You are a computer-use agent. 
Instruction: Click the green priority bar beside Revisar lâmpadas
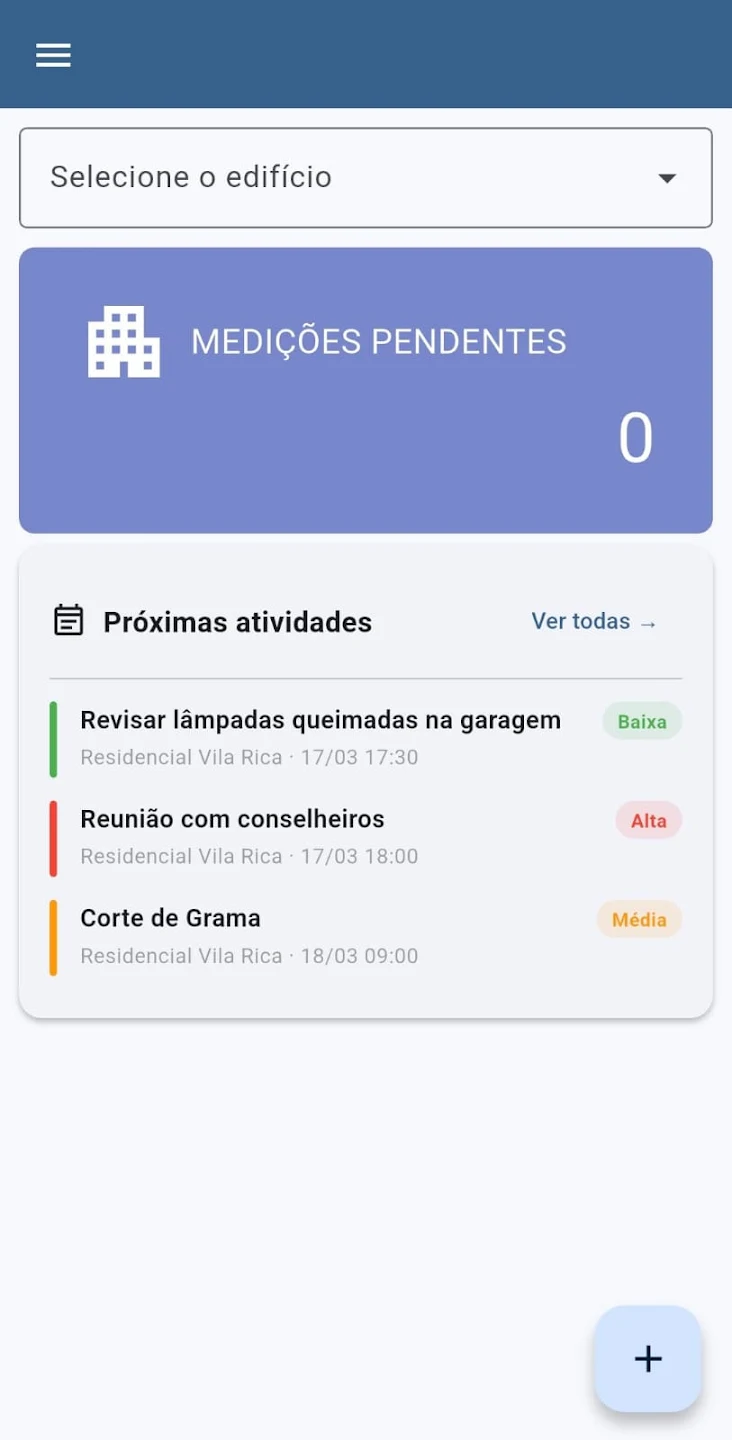pos(52,737)
